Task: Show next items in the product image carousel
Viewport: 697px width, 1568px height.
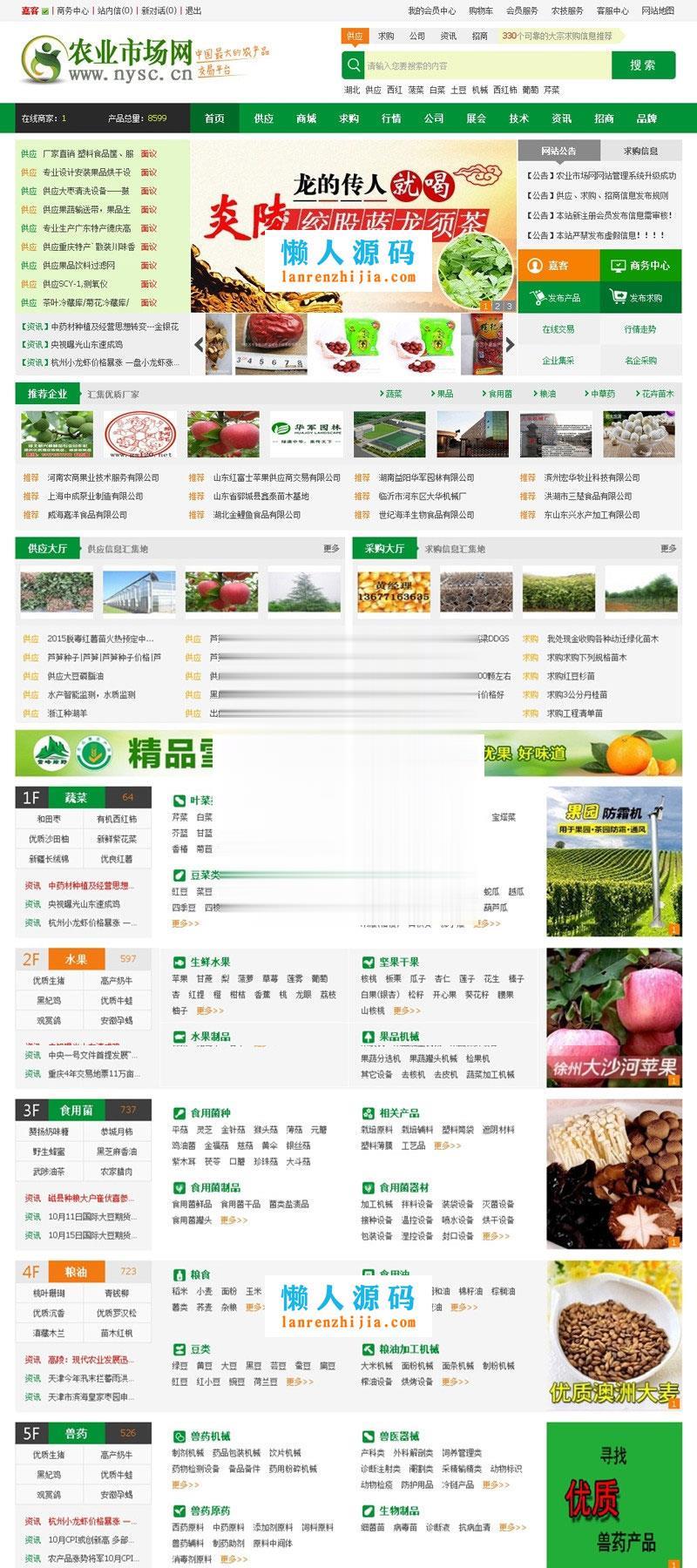Action: (x=510, y=344)
